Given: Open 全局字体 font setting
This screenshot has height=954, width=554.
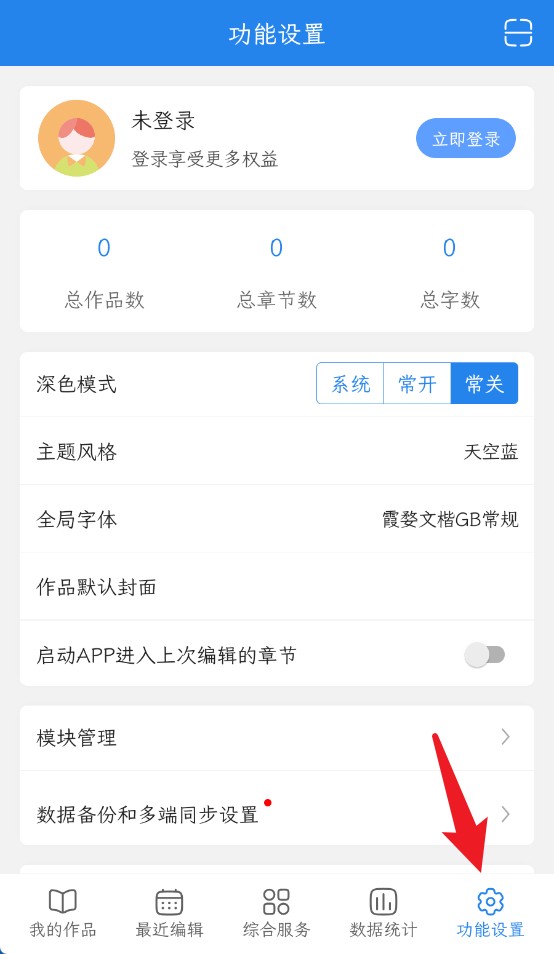Looking at the screenshot, I should point(277,519).
